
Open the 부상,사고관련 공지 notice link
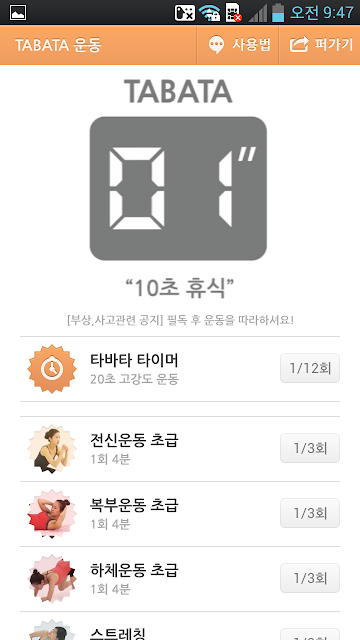click(x=180, y=320)
